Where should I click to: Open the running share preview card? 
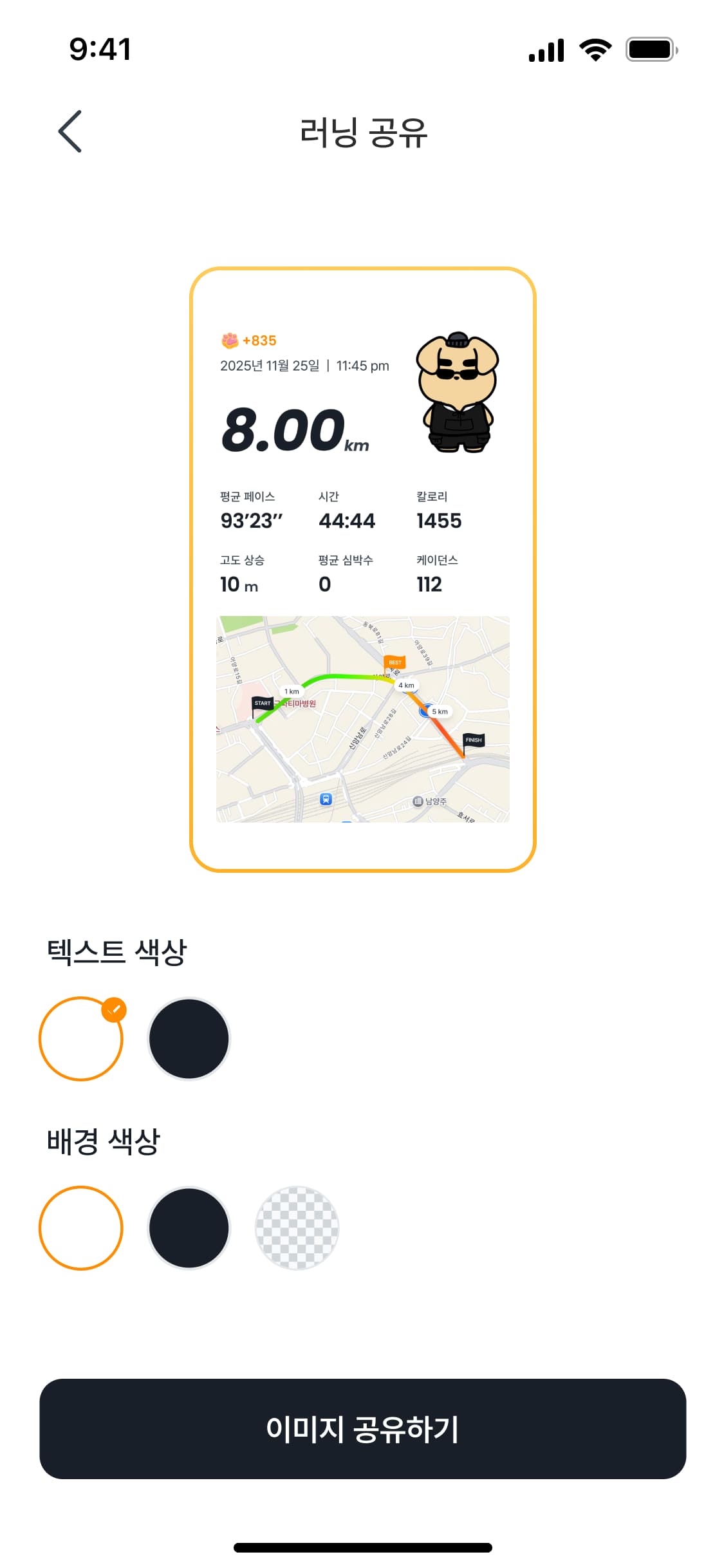362,570
